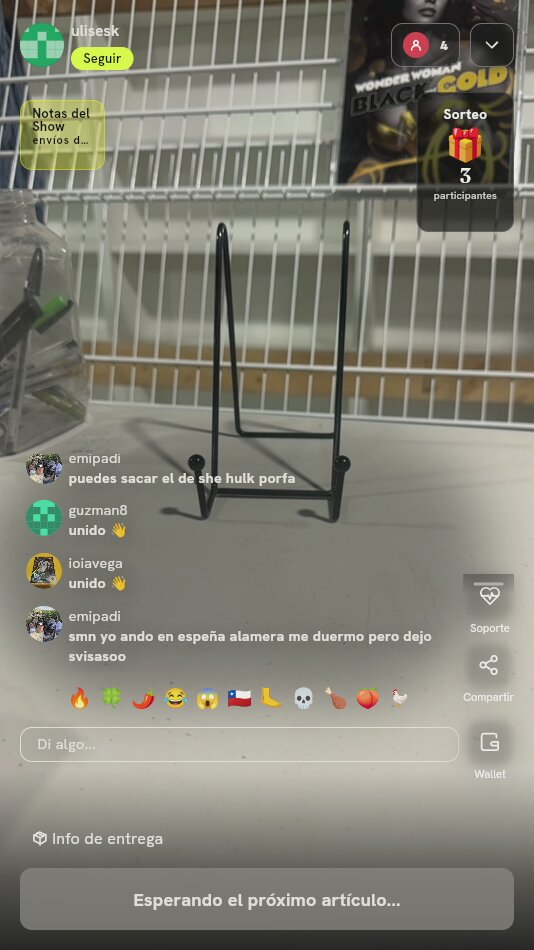Share the stream via Compartir

coord(489,677)
